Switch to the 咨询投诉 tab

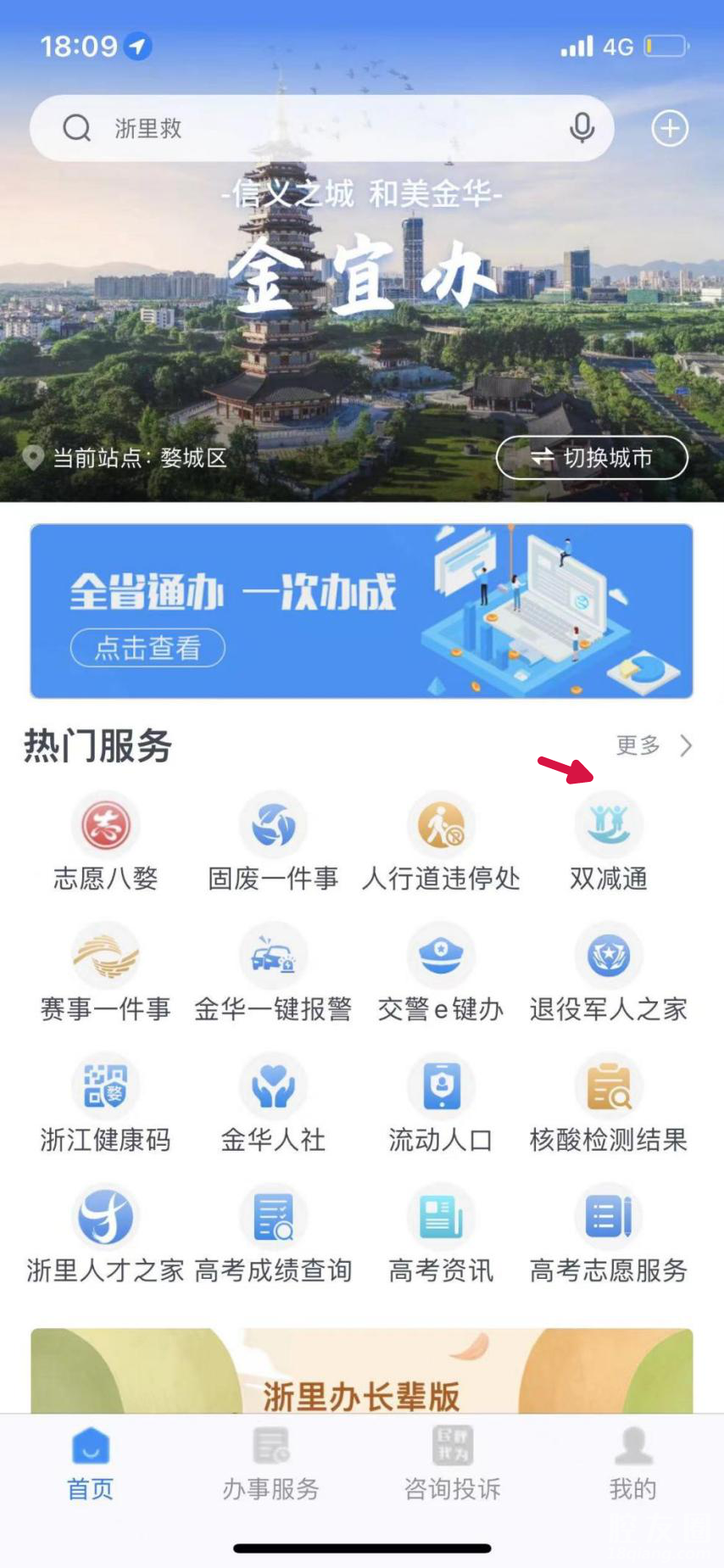pyautogui.click(x=452, y=1463)
